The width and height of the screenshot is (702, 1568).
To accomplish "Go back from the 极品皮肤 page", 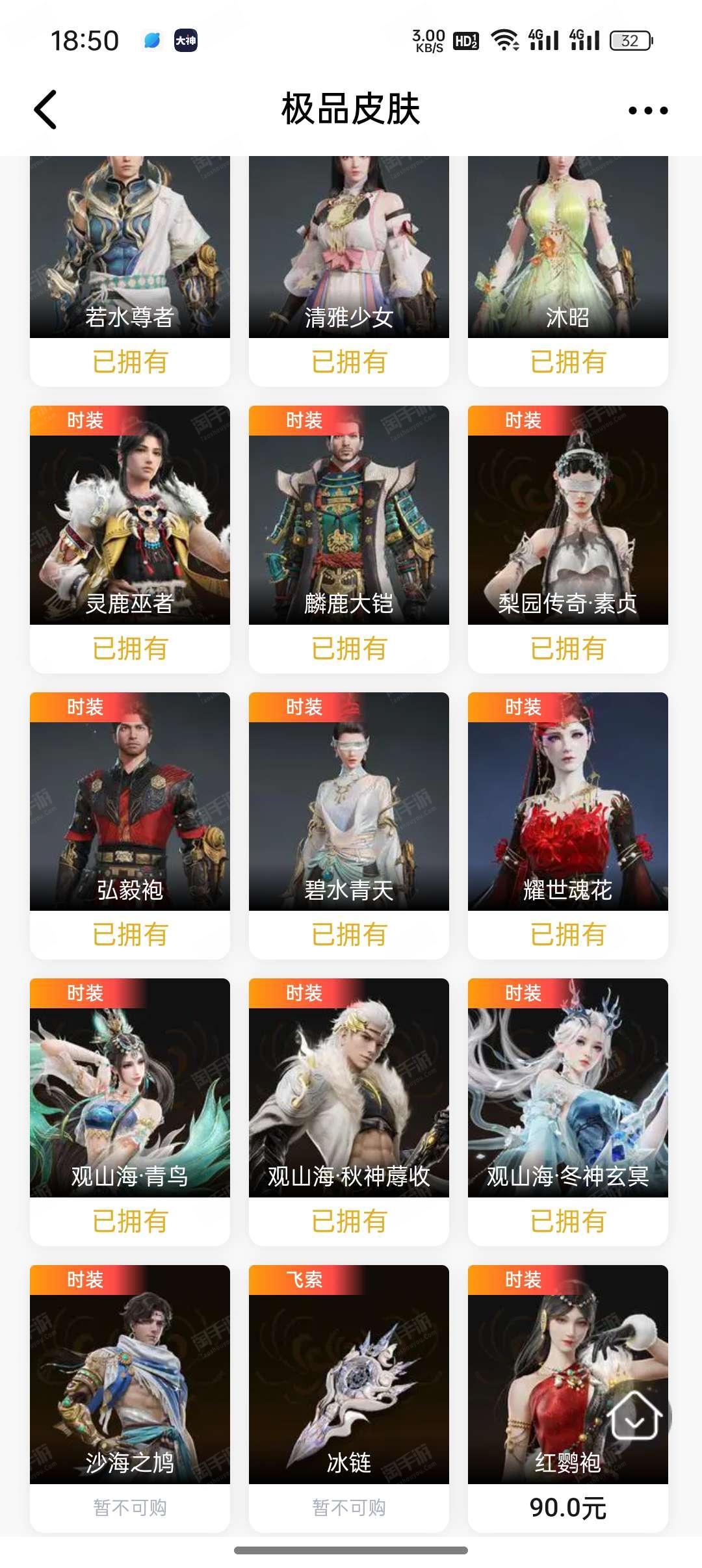I will tap(45, 109).
